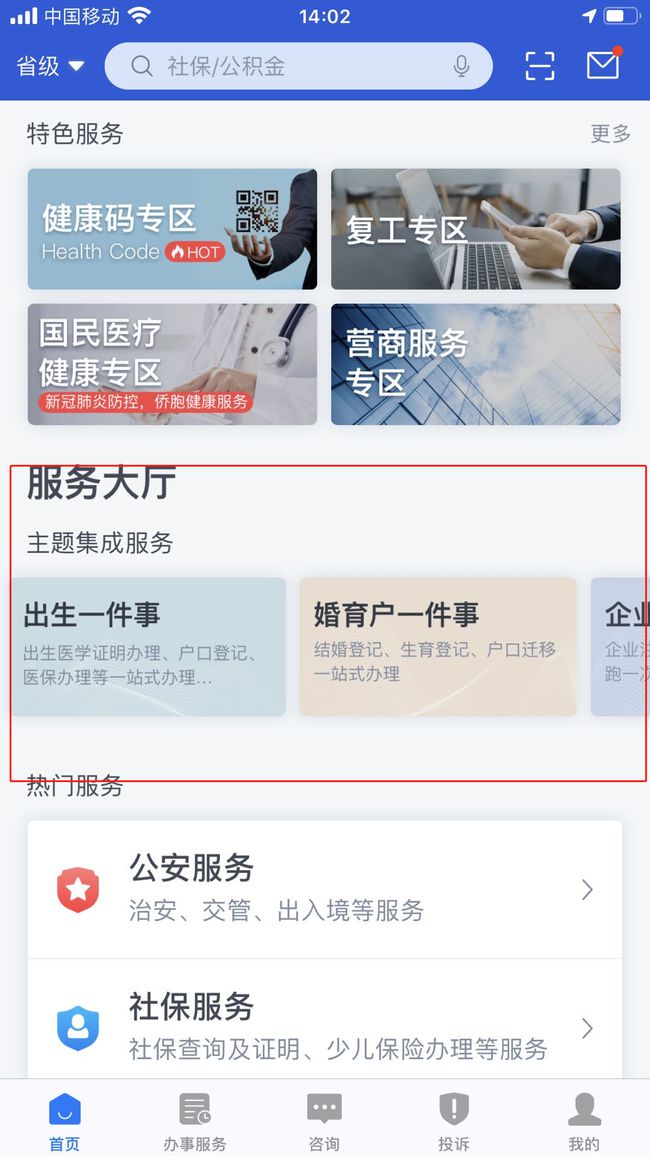Switch to the 咨询 tab
Viewport: 650px width, 1156px height.
(x=324, y=1122)
